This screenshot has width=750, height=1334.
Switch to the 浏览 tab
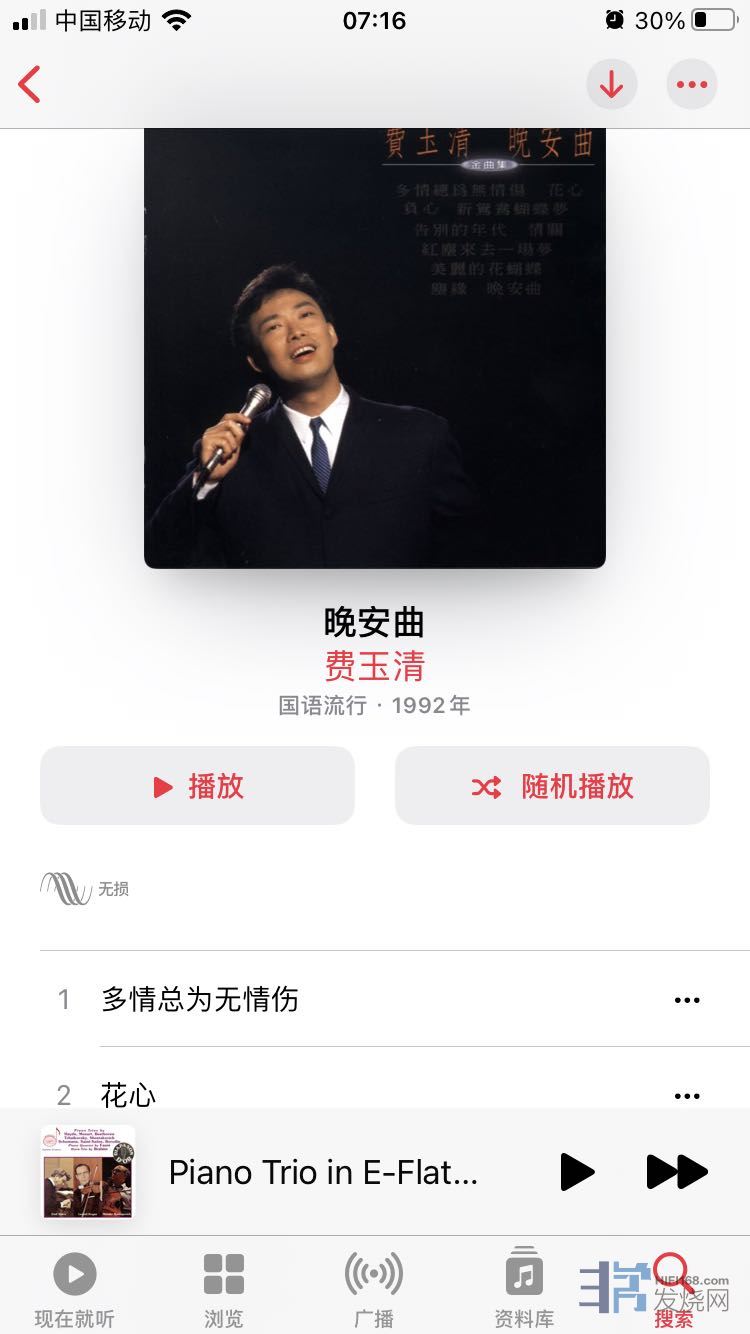224,1288
